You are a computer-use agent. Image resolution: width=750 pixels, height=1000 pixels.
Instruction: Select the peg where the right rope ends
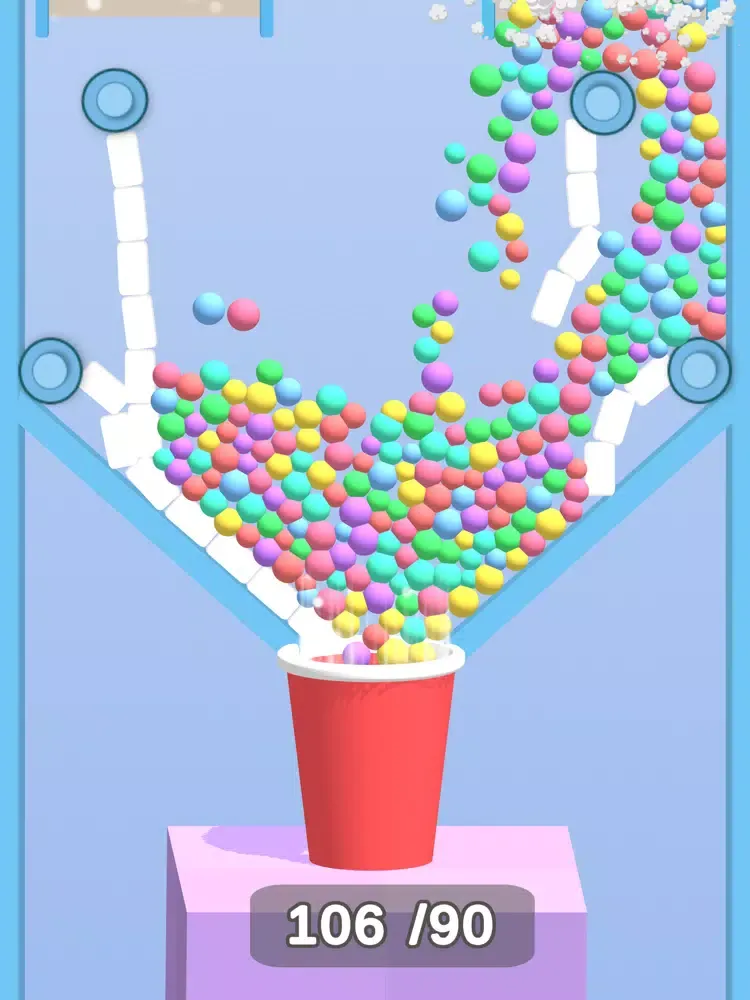click(x=699, y=370)
